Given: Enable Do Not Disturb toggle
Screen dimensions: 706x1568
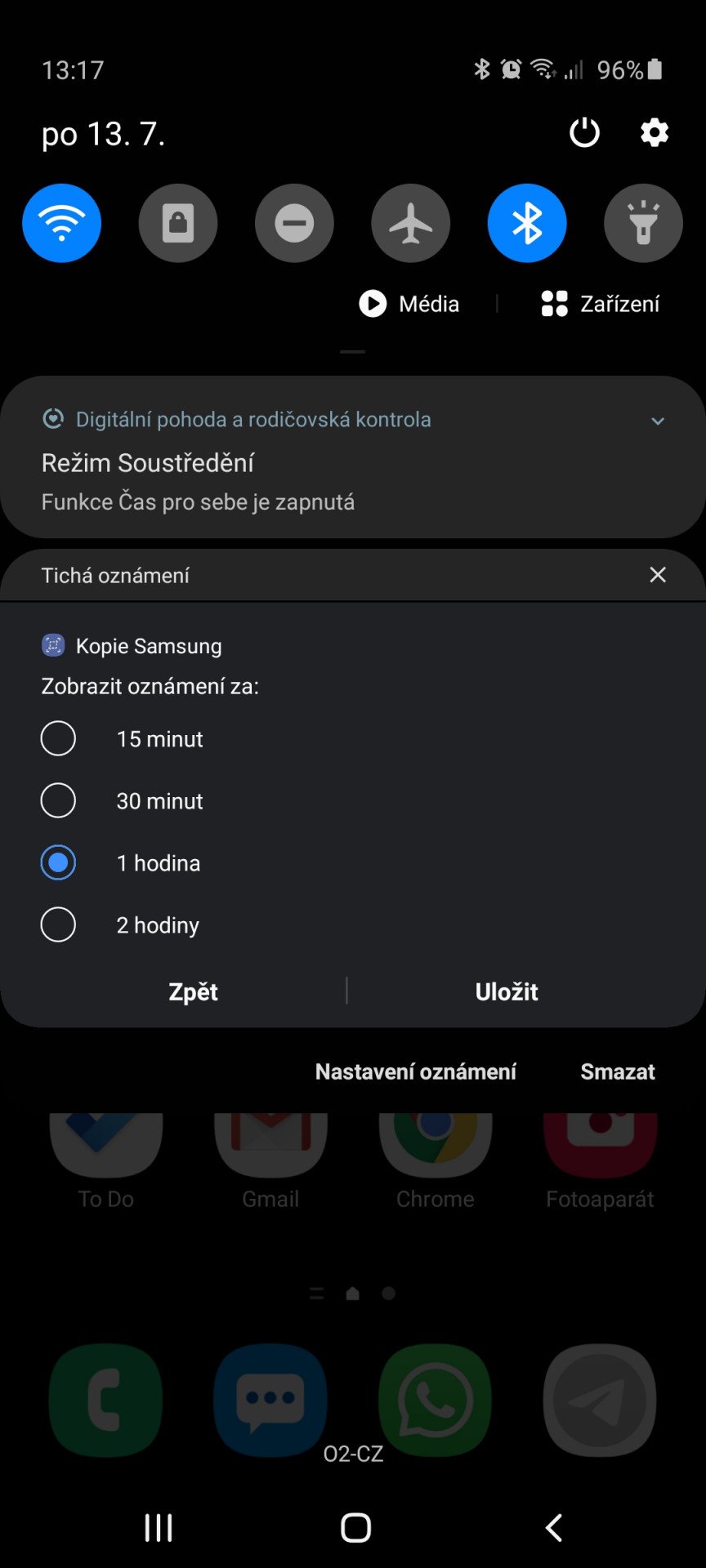Looking at the screenshot, I should click(294, 223).
